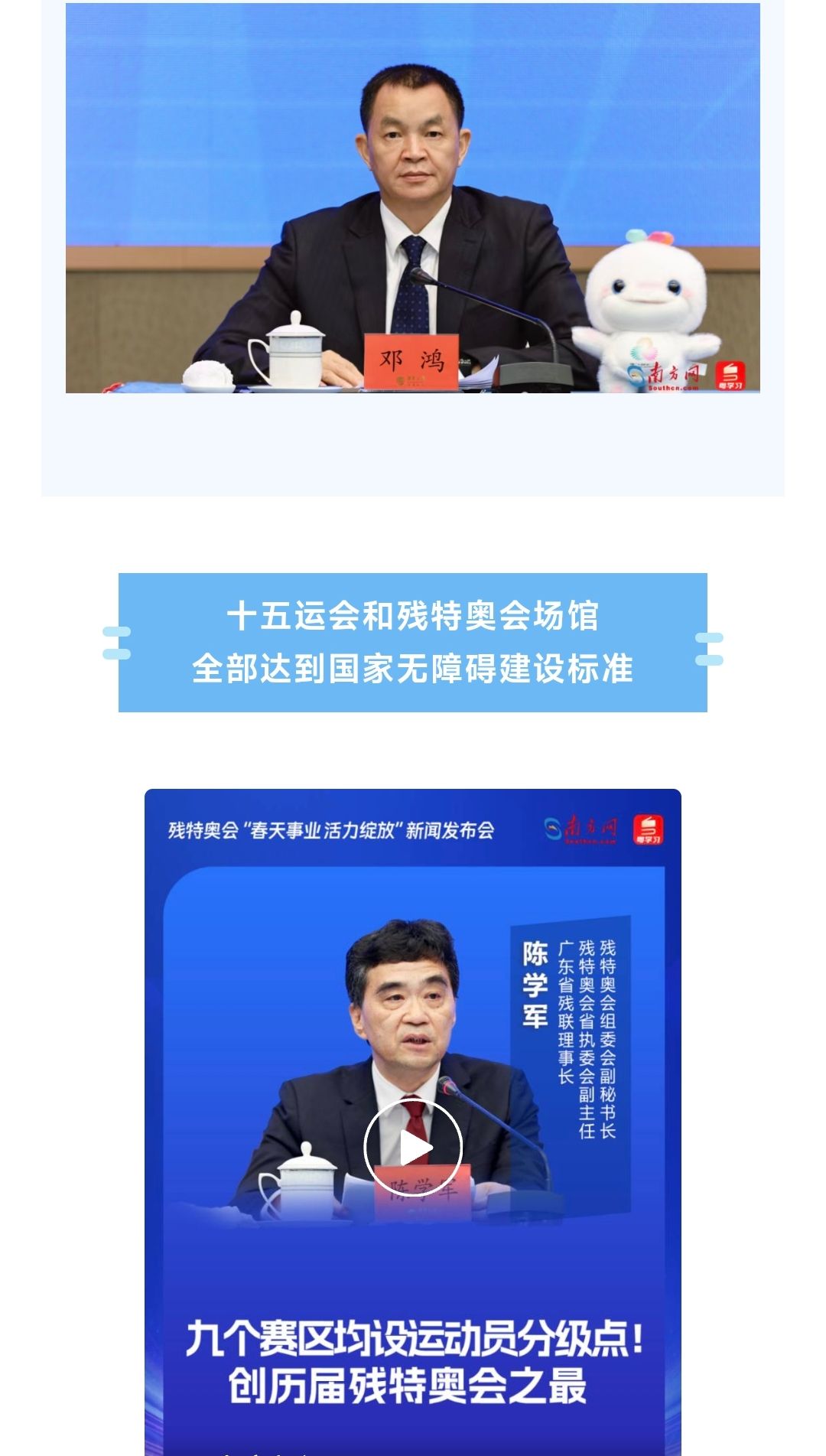The height and width of the screenshot is (1456, 826).
Task: Play the 陈学军 press conference video
Action: pyautogui.click(x=413, y=1147)
